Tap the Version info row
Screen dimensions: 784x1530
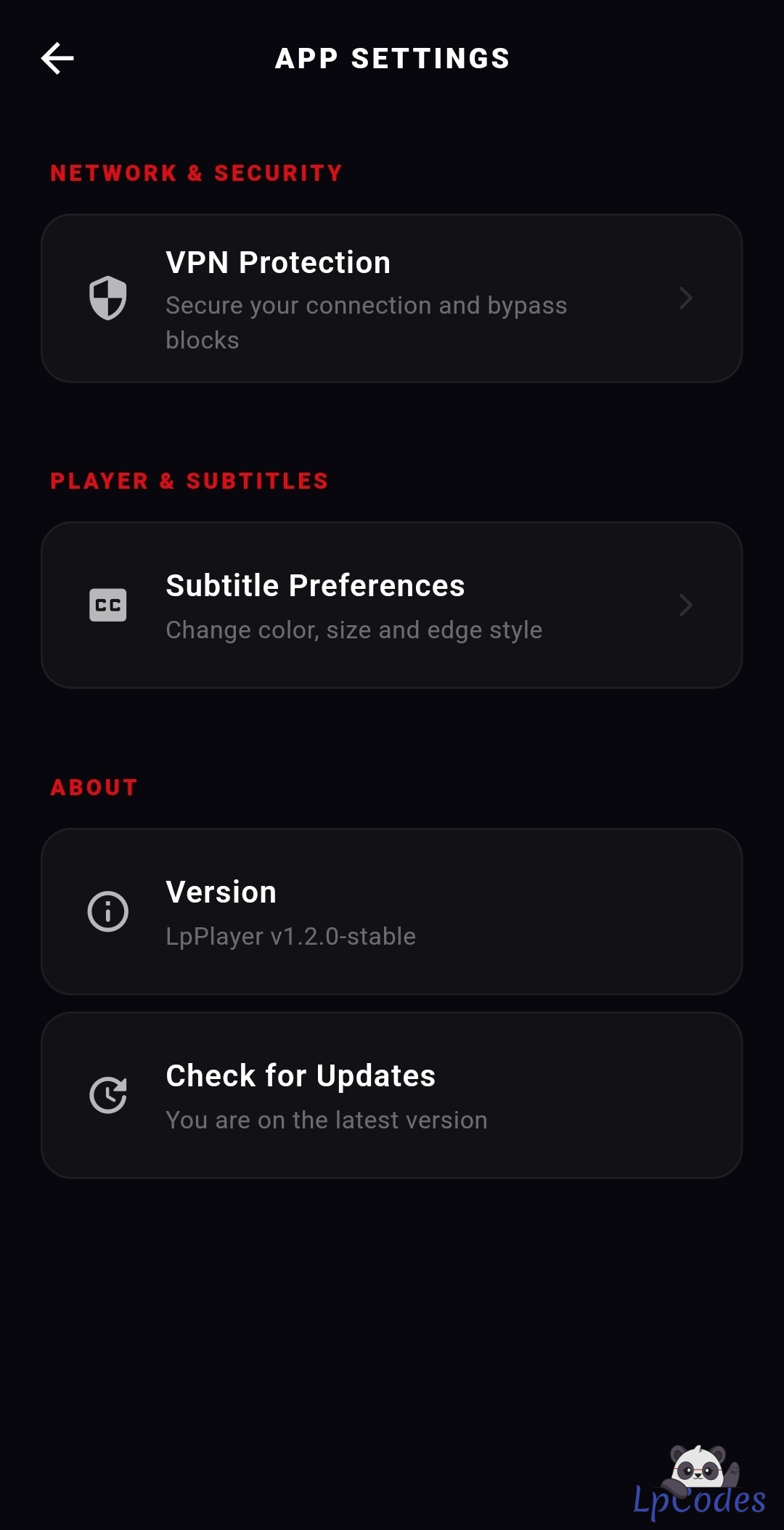coord(392,912)
